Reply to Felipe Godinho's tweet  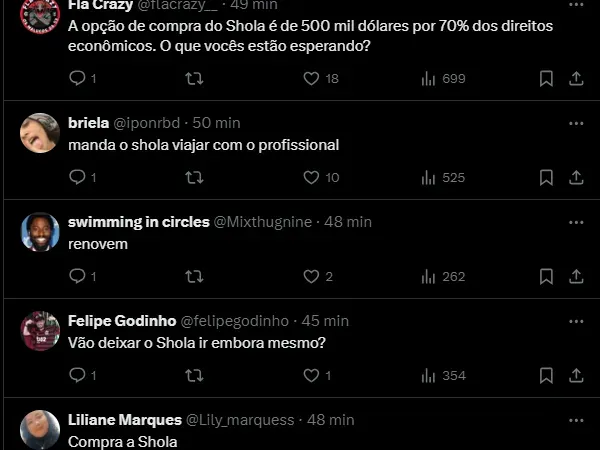pyautogui.click(x=77, y=376)
